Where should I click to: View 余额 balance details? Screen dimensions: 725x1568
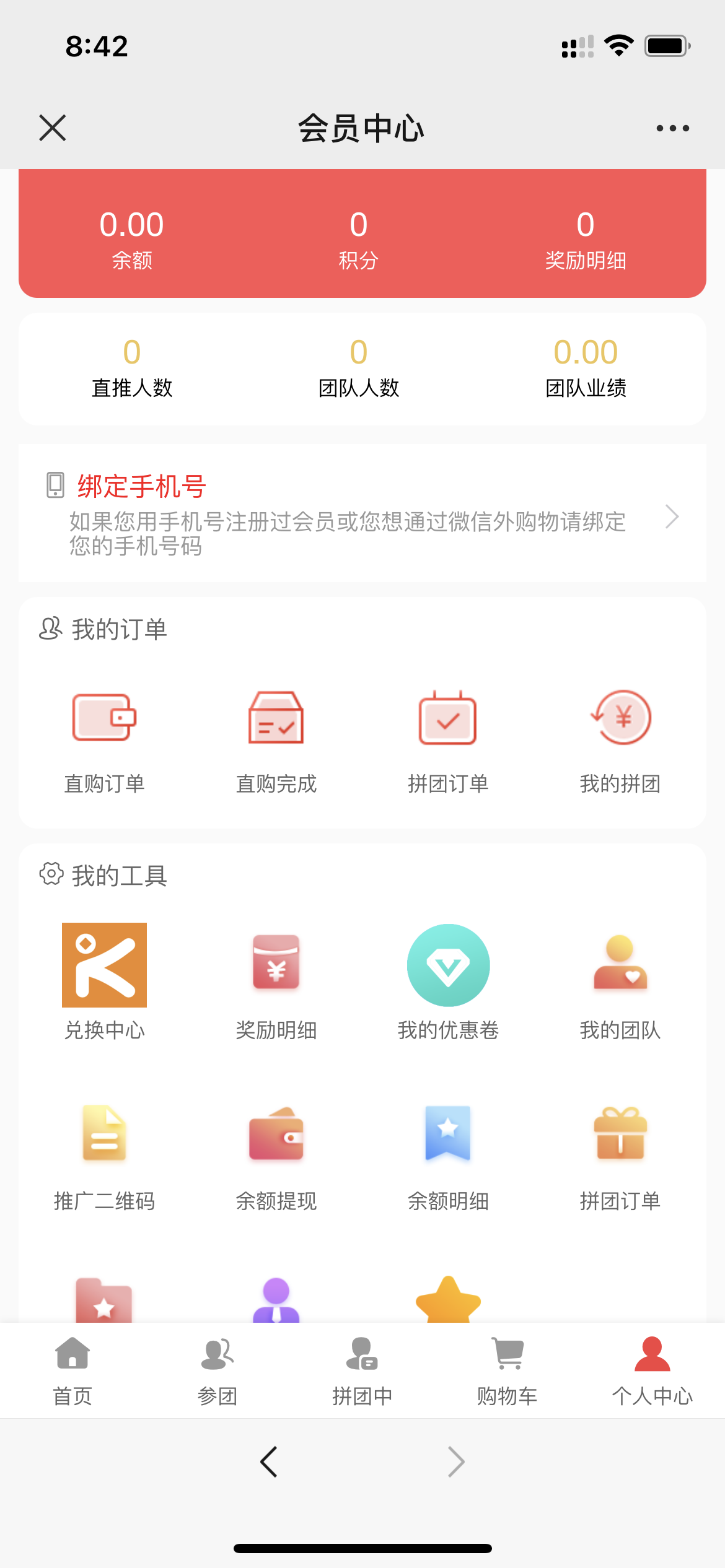coord(131,239)
